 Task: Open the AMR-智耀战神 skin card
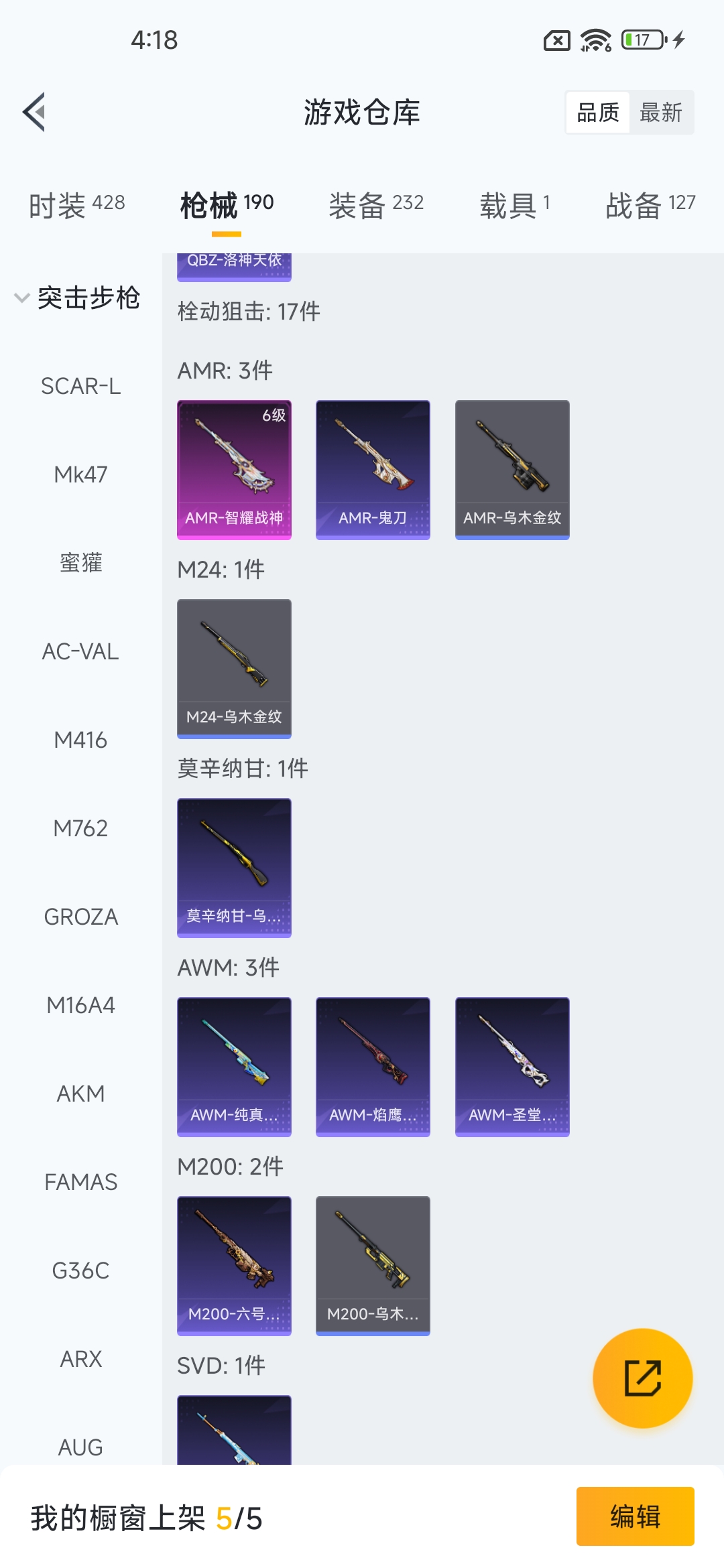(x=234, y=470)
